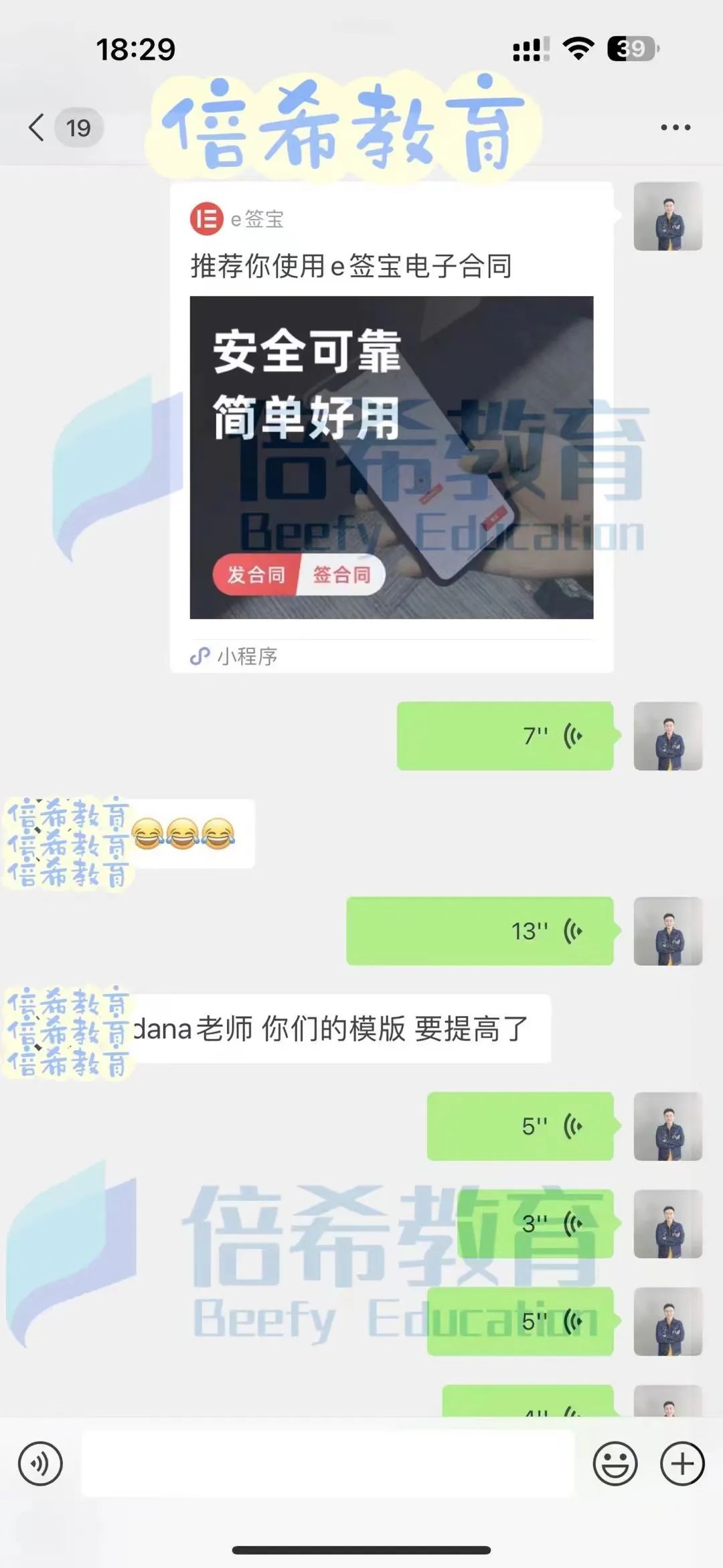
Task: Open the emoji sticker panel
Action: point(615,1464)
